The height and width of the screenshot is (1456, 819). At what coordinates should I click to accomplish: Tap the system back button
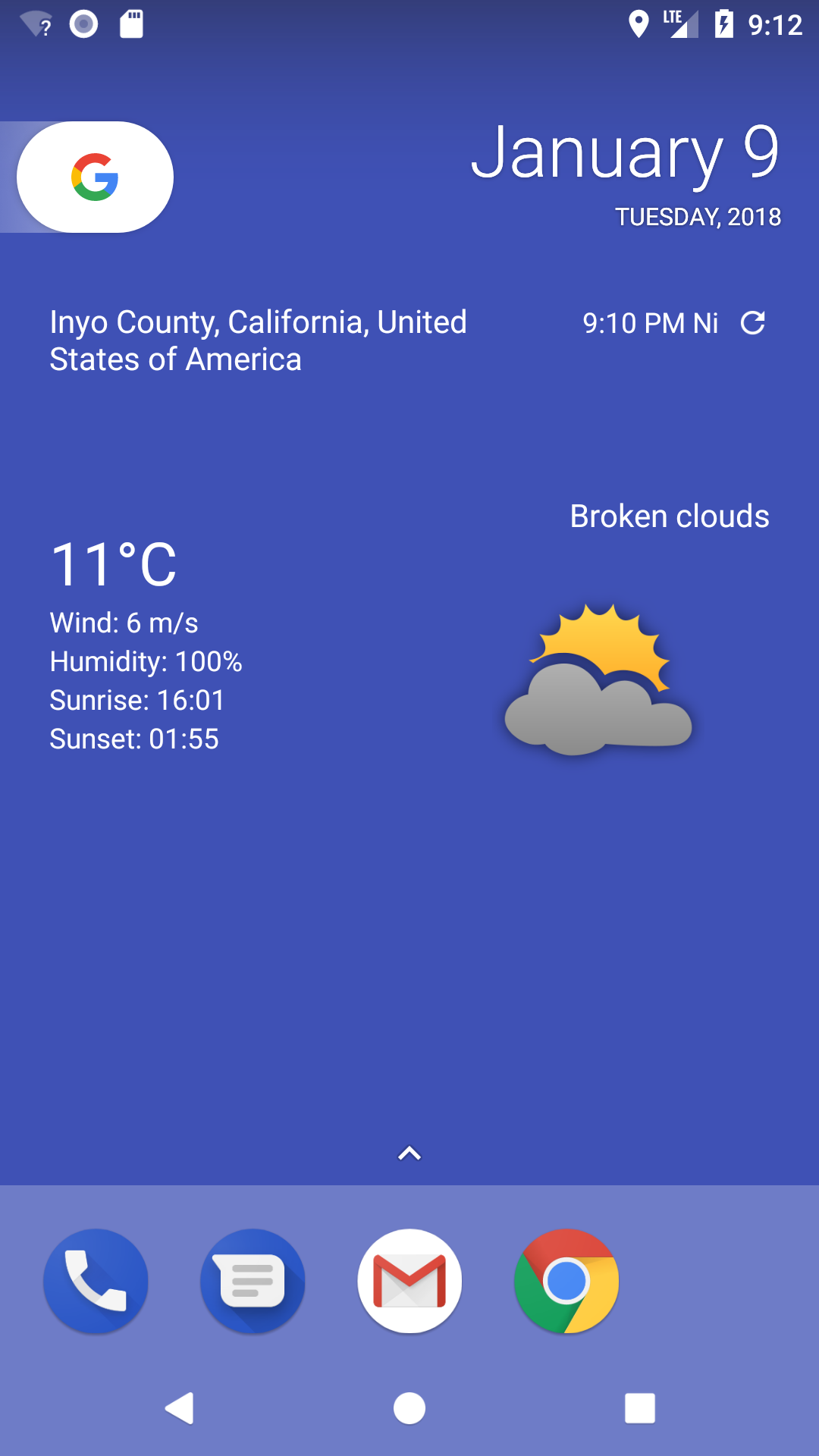(180, 1408)
